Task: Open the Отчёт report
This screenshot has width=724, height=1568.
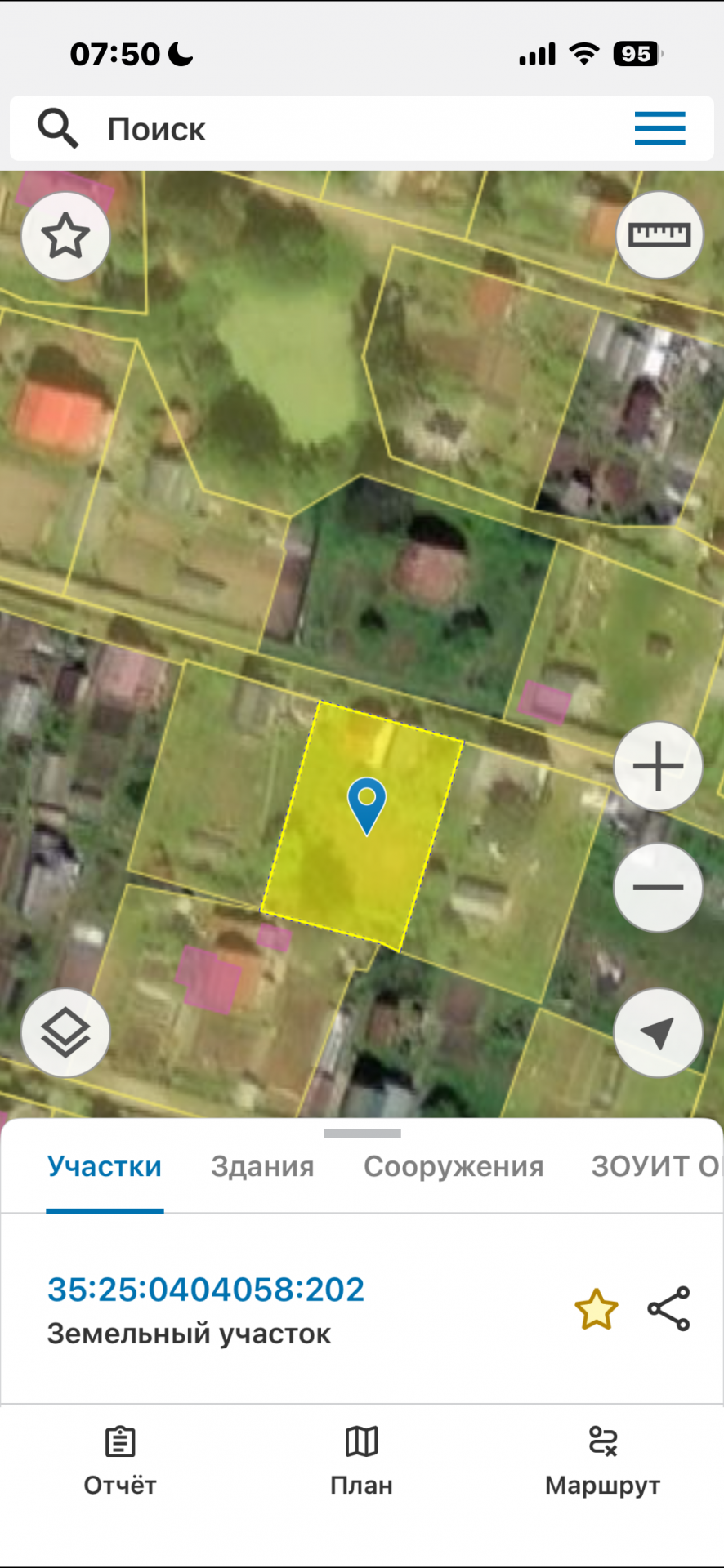Action: (x=120, y=1461)
